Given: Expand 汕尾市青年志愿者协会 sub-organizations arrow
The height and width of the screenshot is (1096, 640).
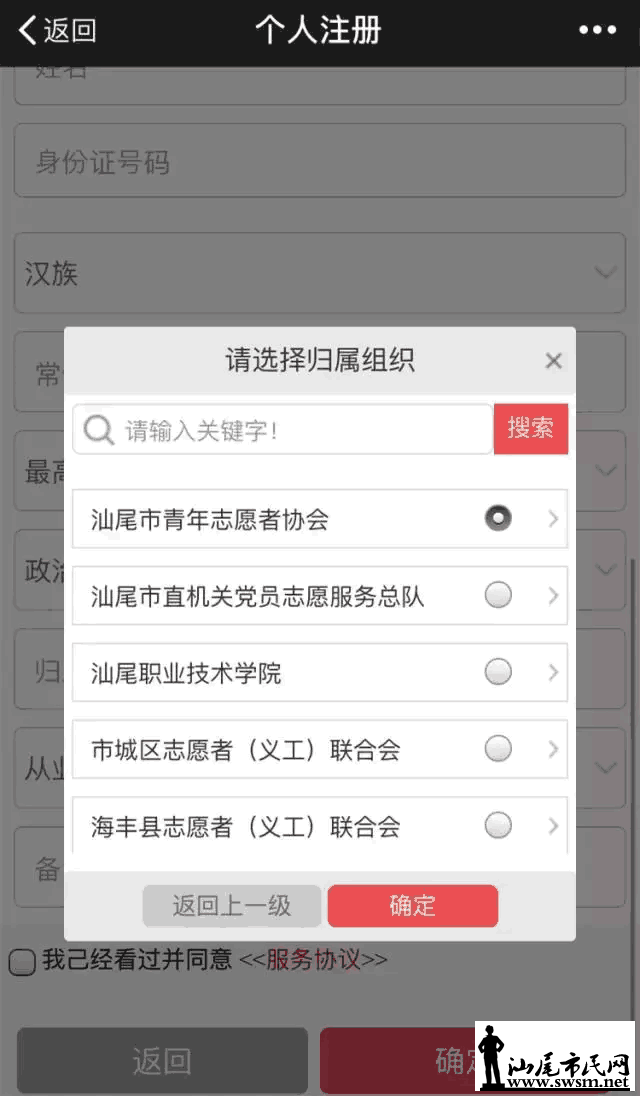Looking at the screenshot, I should pyautogui.click(x=553, y=518).
